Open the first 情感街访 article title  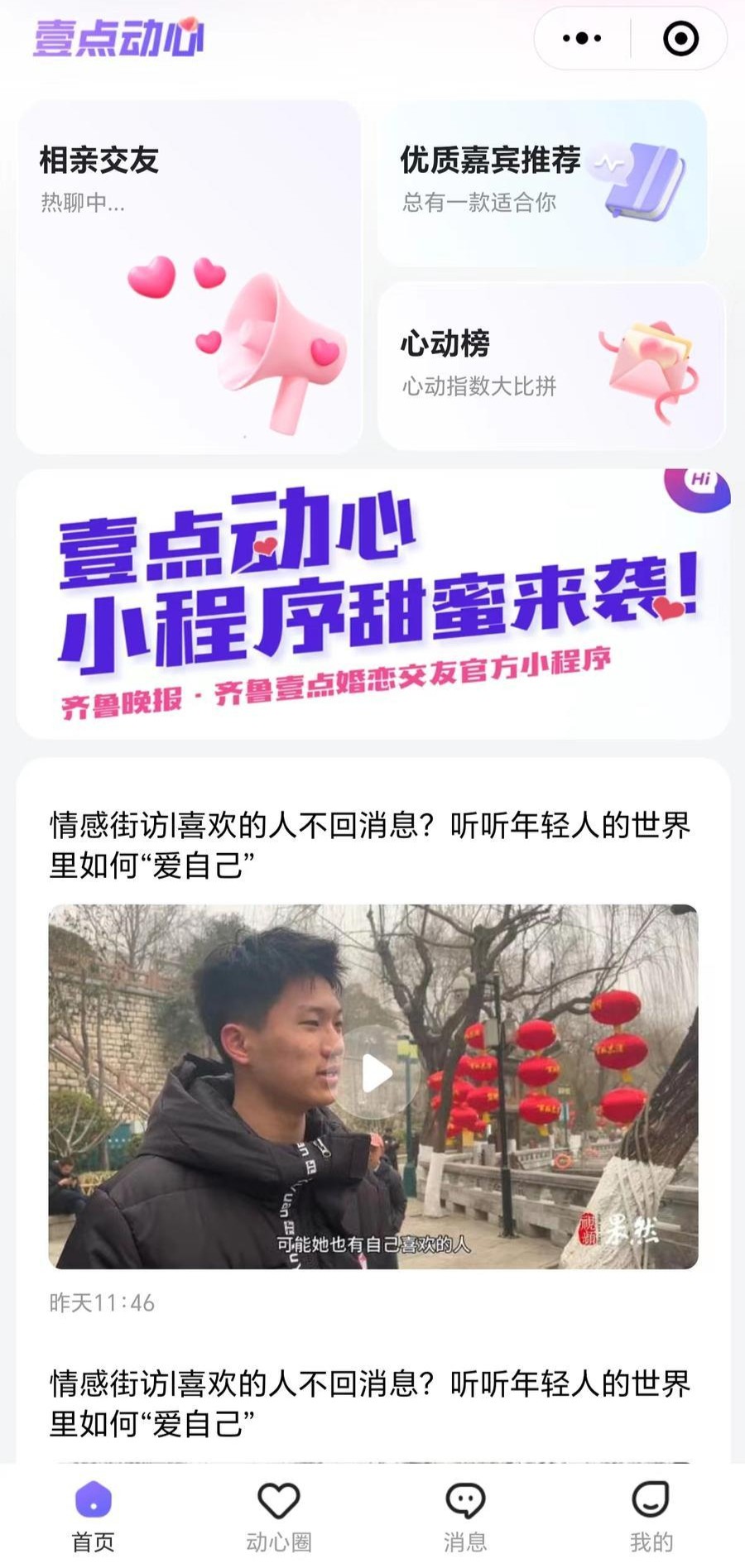(x=370, y=845)
